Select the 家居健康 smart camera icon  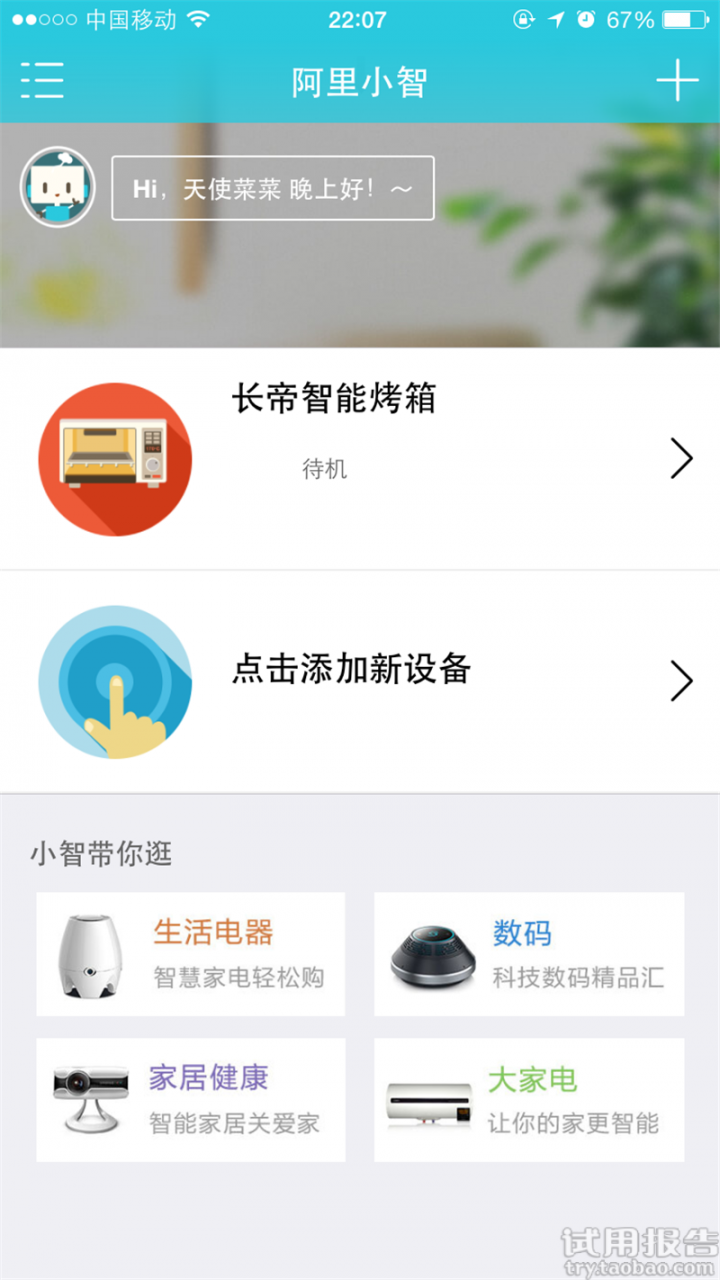(90, 1098)
